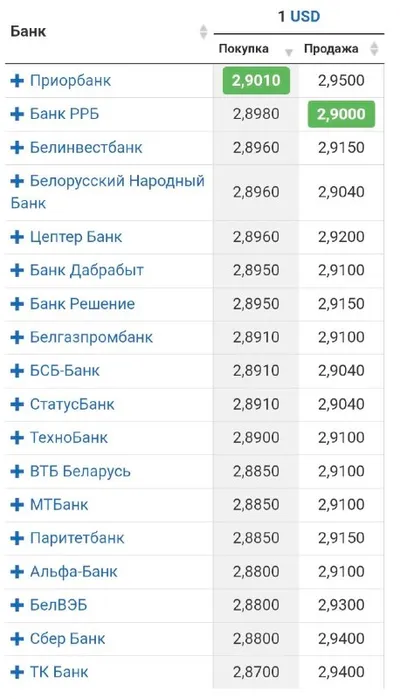The image size is (400, 699).
Task: Expand the ТК Банк row
Action: pyautogui.click(x=17, y=672)
